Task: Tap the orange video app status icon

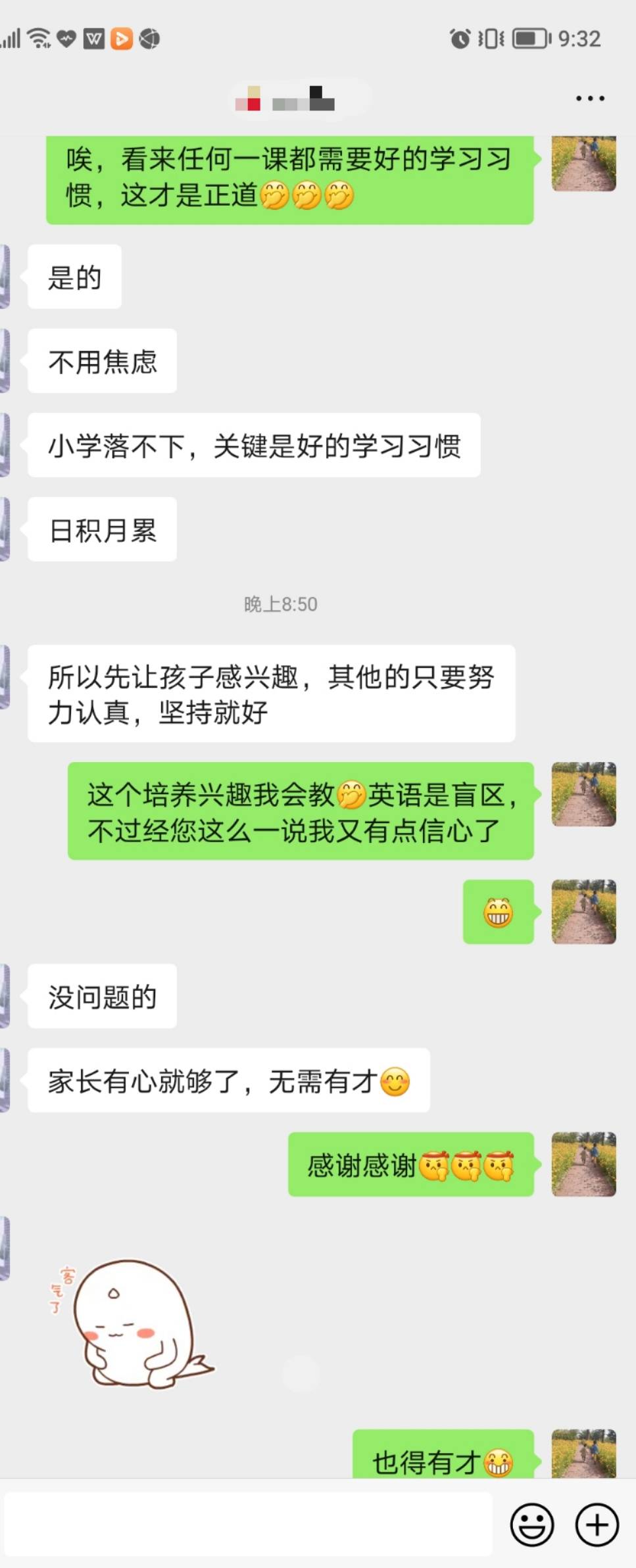Action: pyautogui.click(x=123, y=38)
